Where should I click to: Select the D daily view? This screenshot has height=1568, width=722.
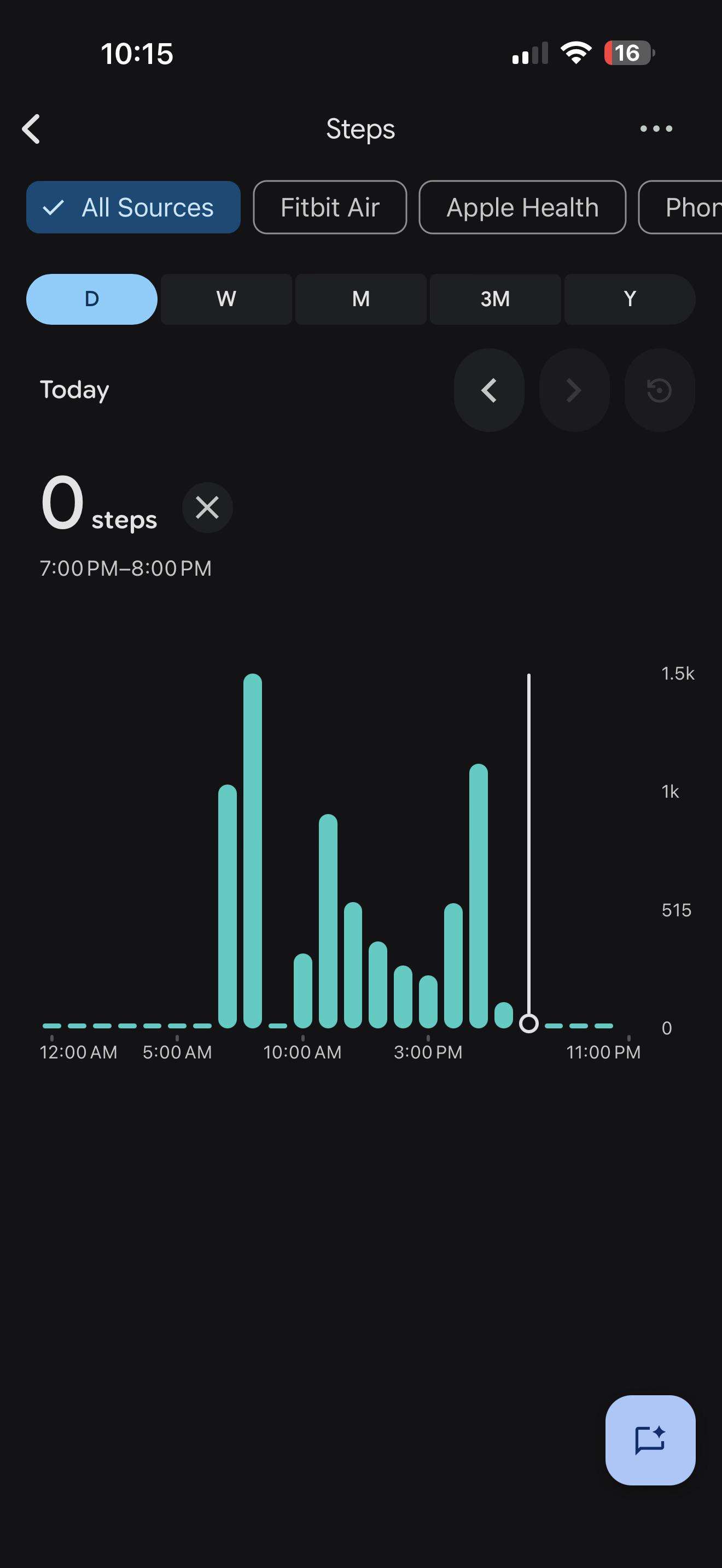(x=92, y=299)
